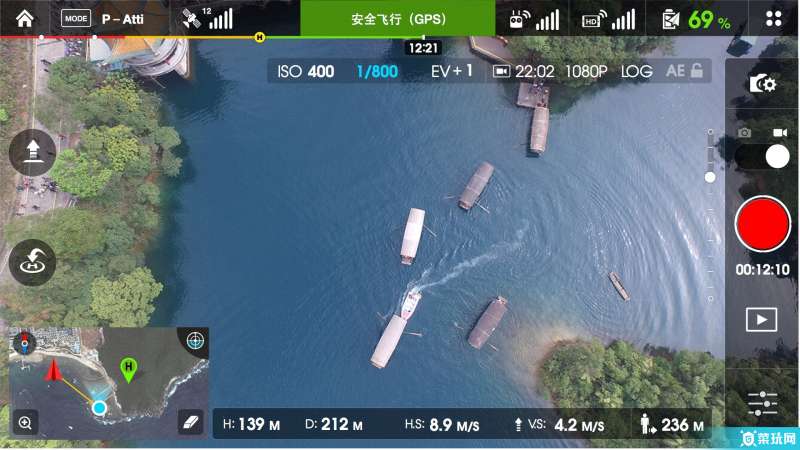Activate return-to-home button
Screen dimensions: 800x450
[x=32, y=262]
